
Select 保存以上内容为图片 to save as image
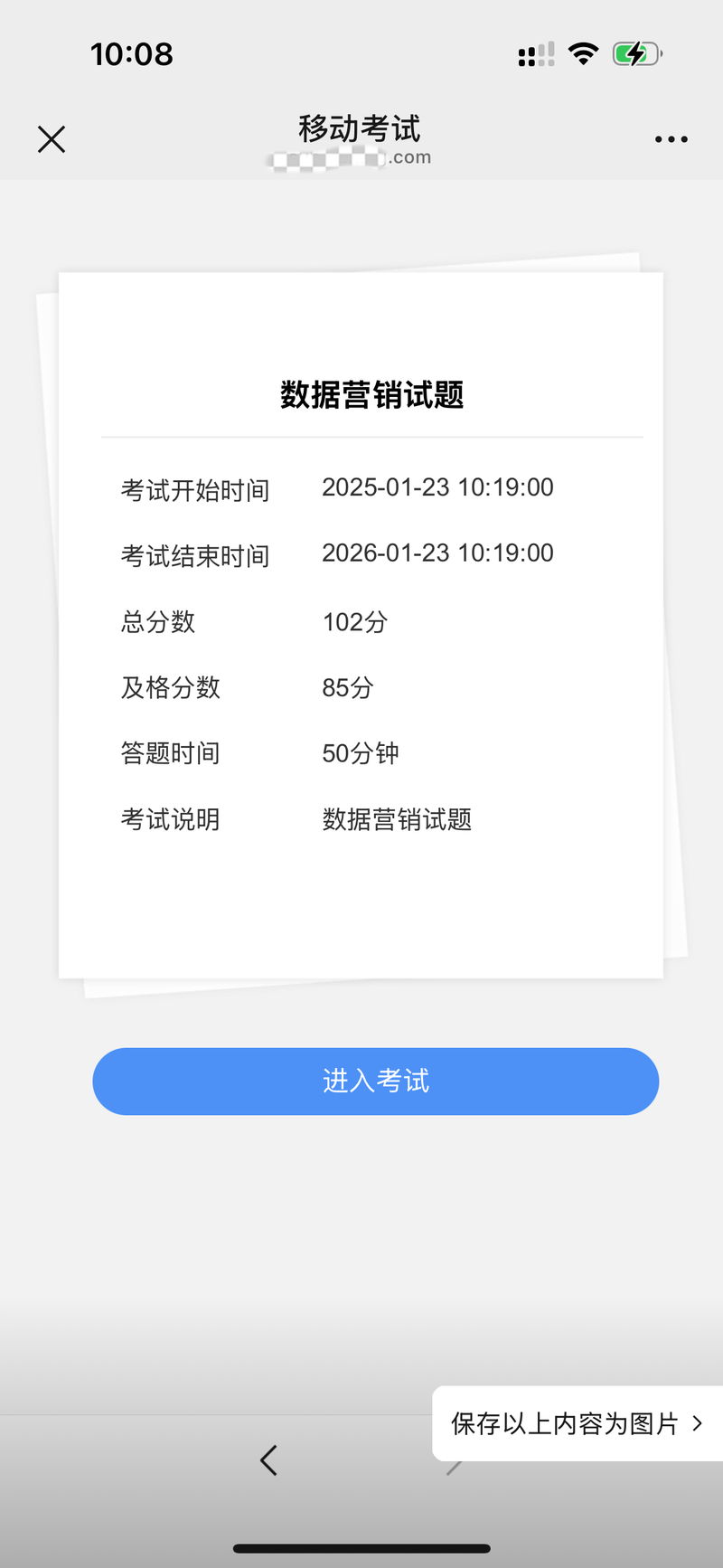click(x=577, y=1423)
